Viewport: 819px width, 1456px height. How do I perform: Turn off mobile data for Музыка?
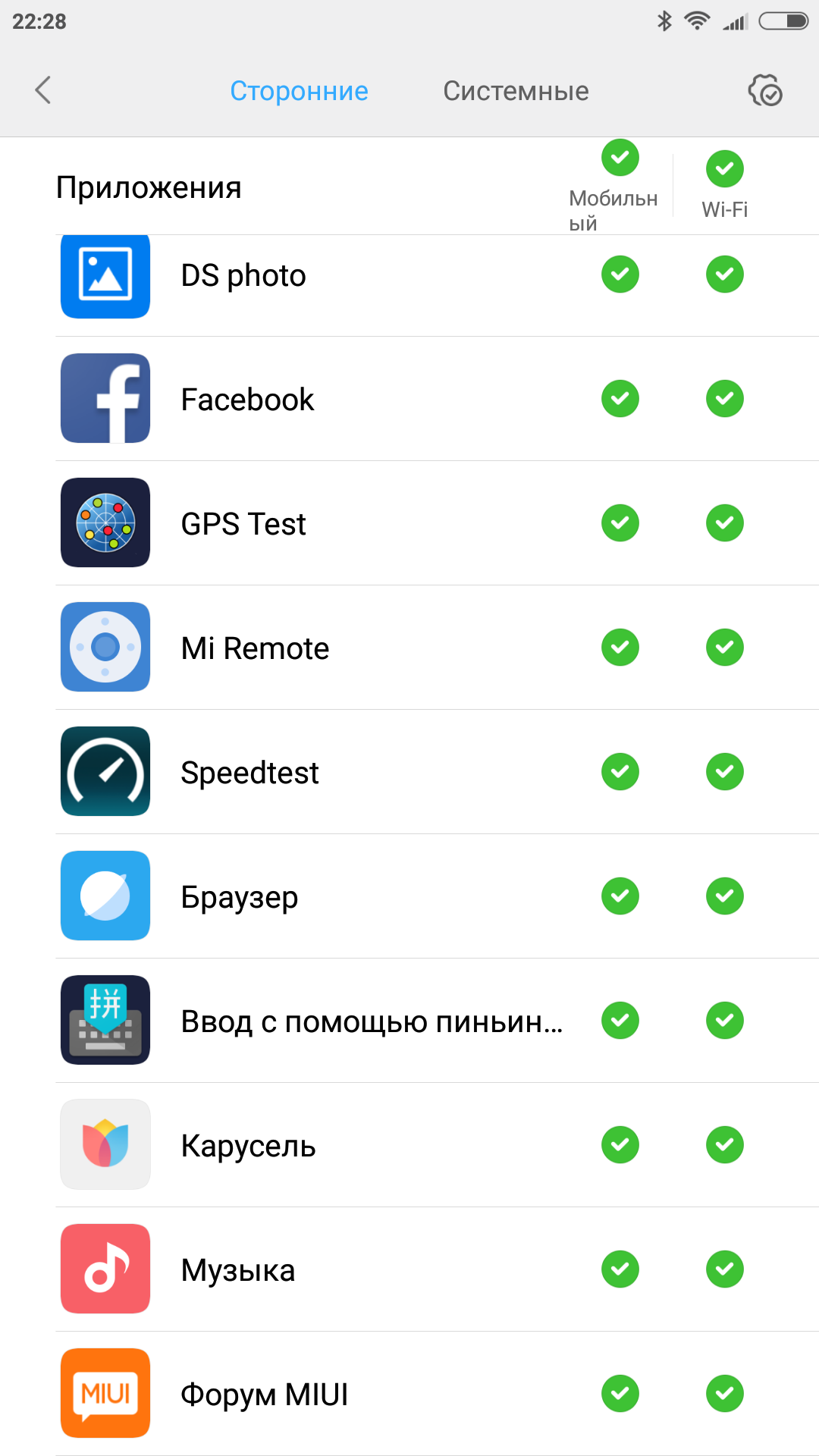click(x=620, y=1269)
